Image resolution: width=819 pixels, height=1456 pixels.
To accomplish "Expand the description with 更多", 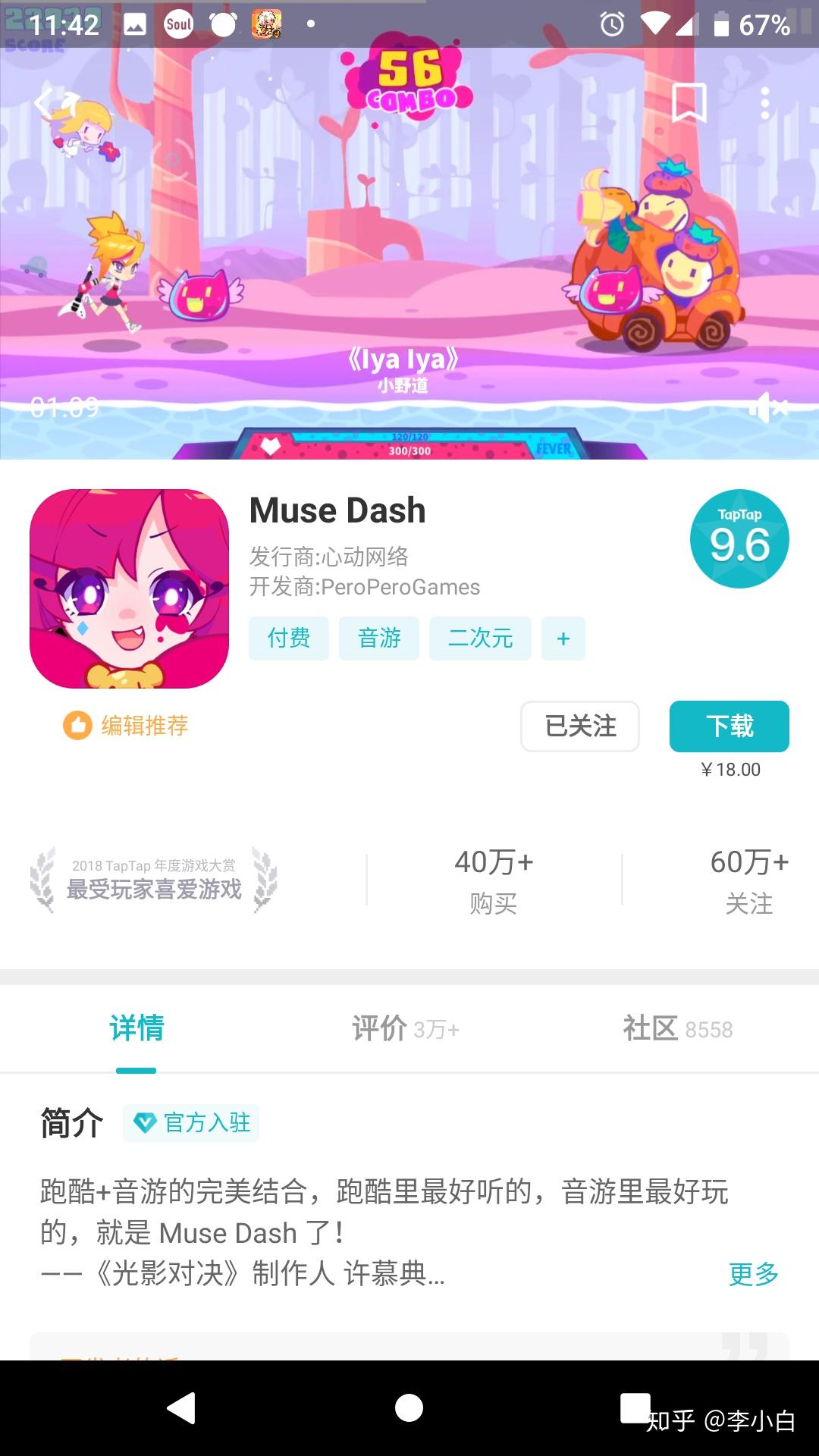I will [753, 1274].
